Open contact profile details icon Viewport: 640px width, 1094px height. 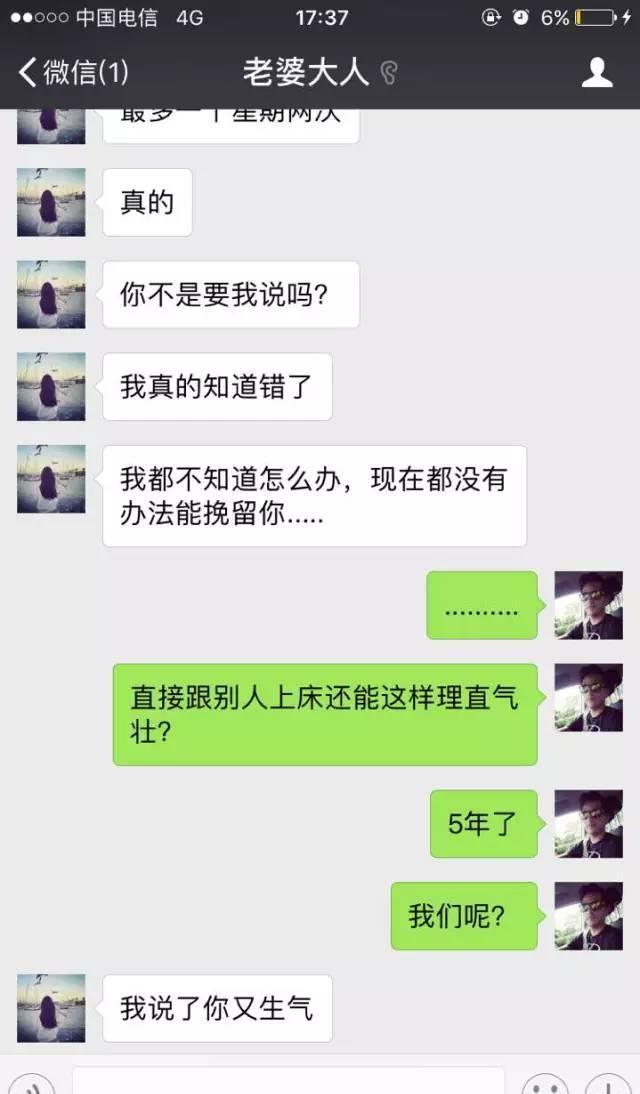click(x=597, y=72)
